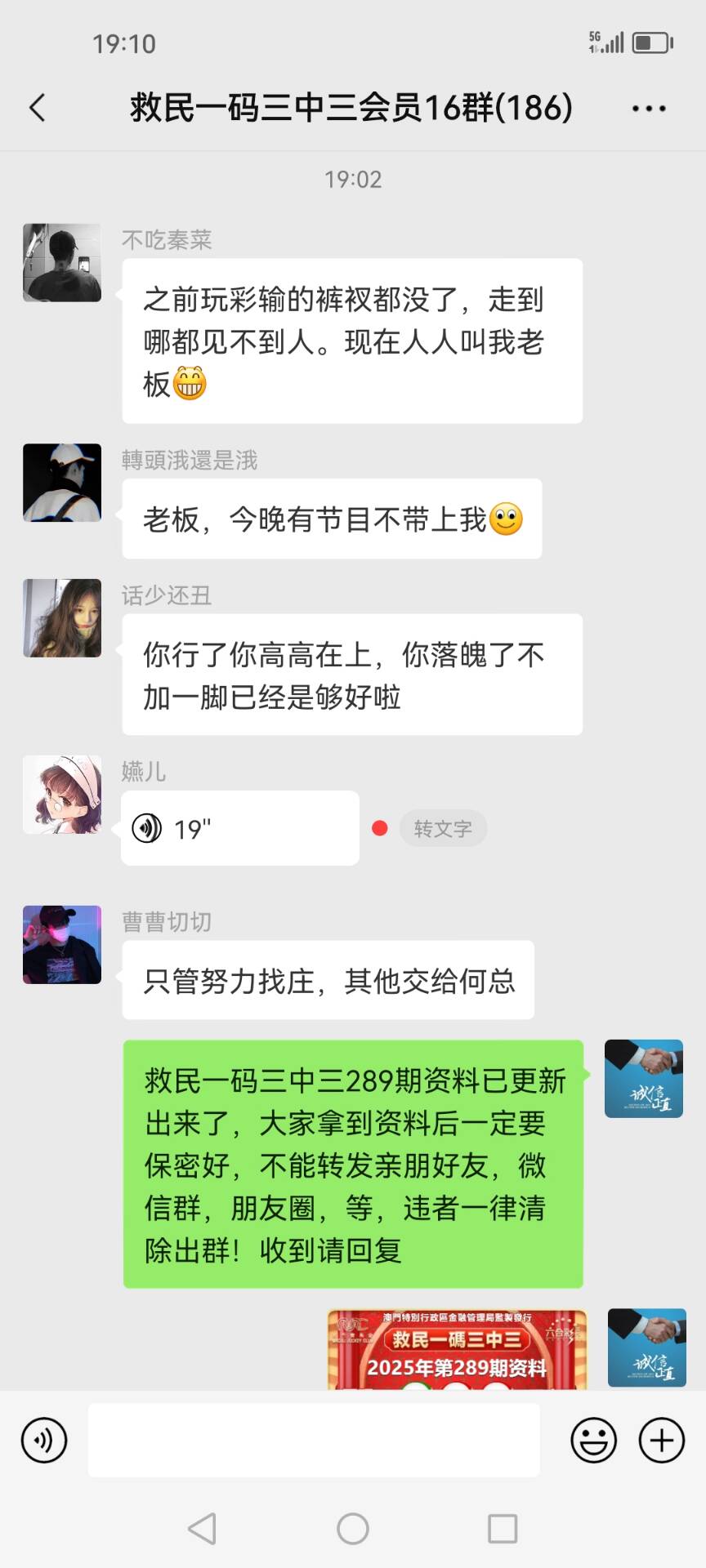
Task: Open 不吃秦菜's profile avatar
Action: [x=62, y=263]
